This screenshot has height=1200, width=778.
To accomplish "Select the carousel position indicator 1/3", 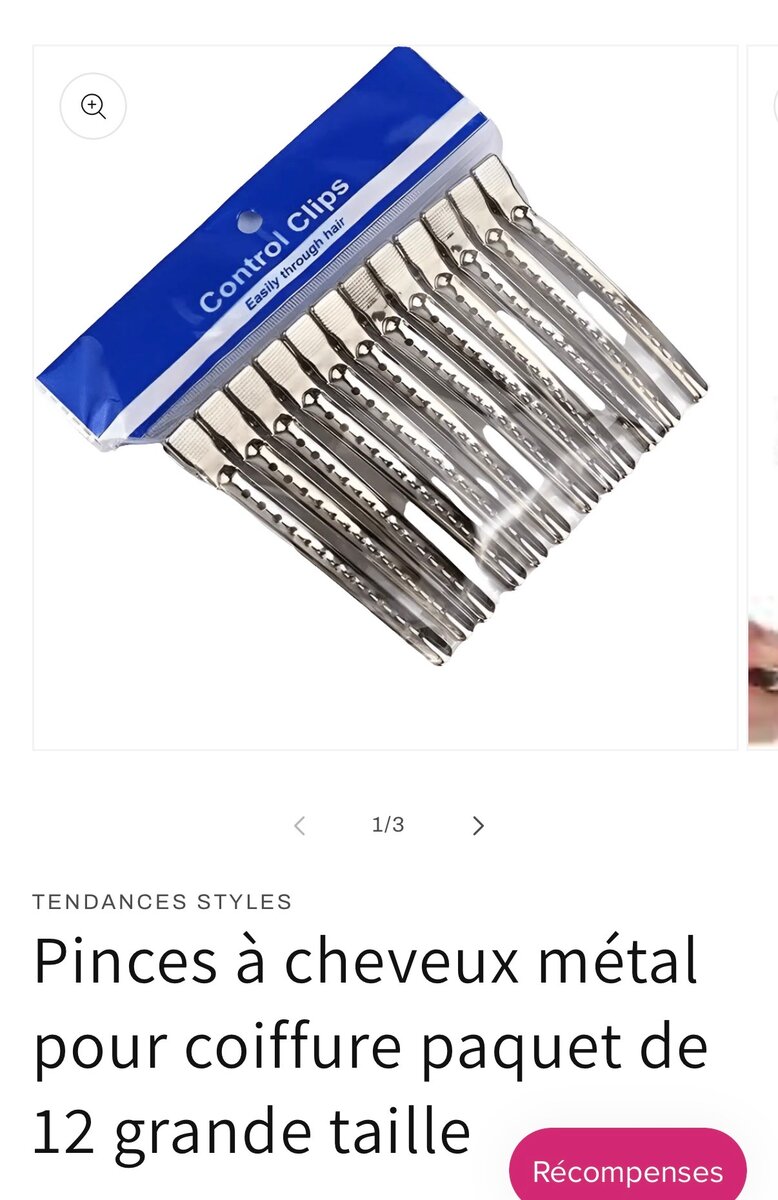I will (388, 825).
